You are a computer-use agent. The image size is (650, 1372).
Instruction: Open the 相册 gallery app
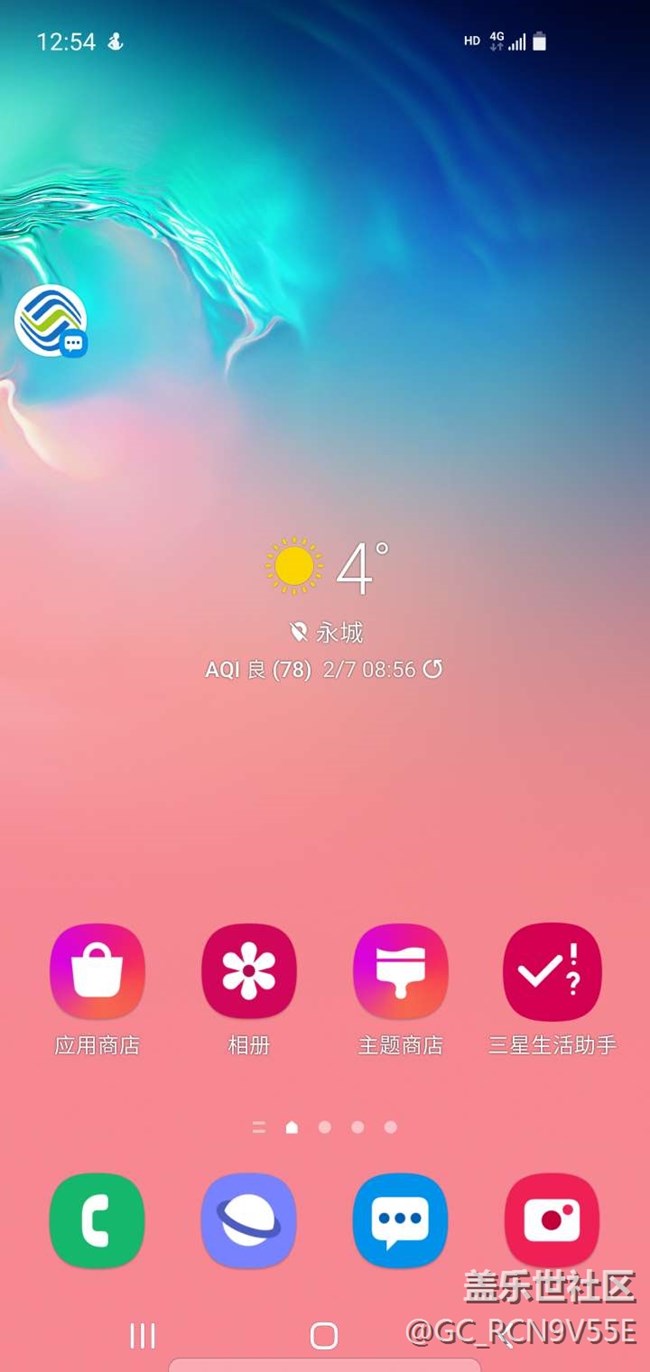coord(249,971)
